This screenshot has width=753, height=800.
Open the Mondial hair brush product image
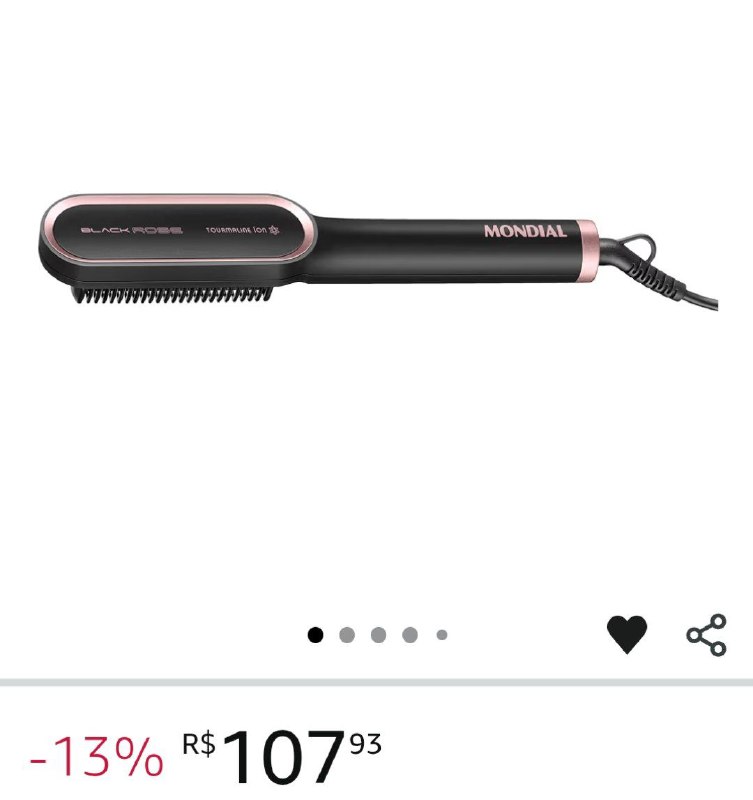coord(380,250)
